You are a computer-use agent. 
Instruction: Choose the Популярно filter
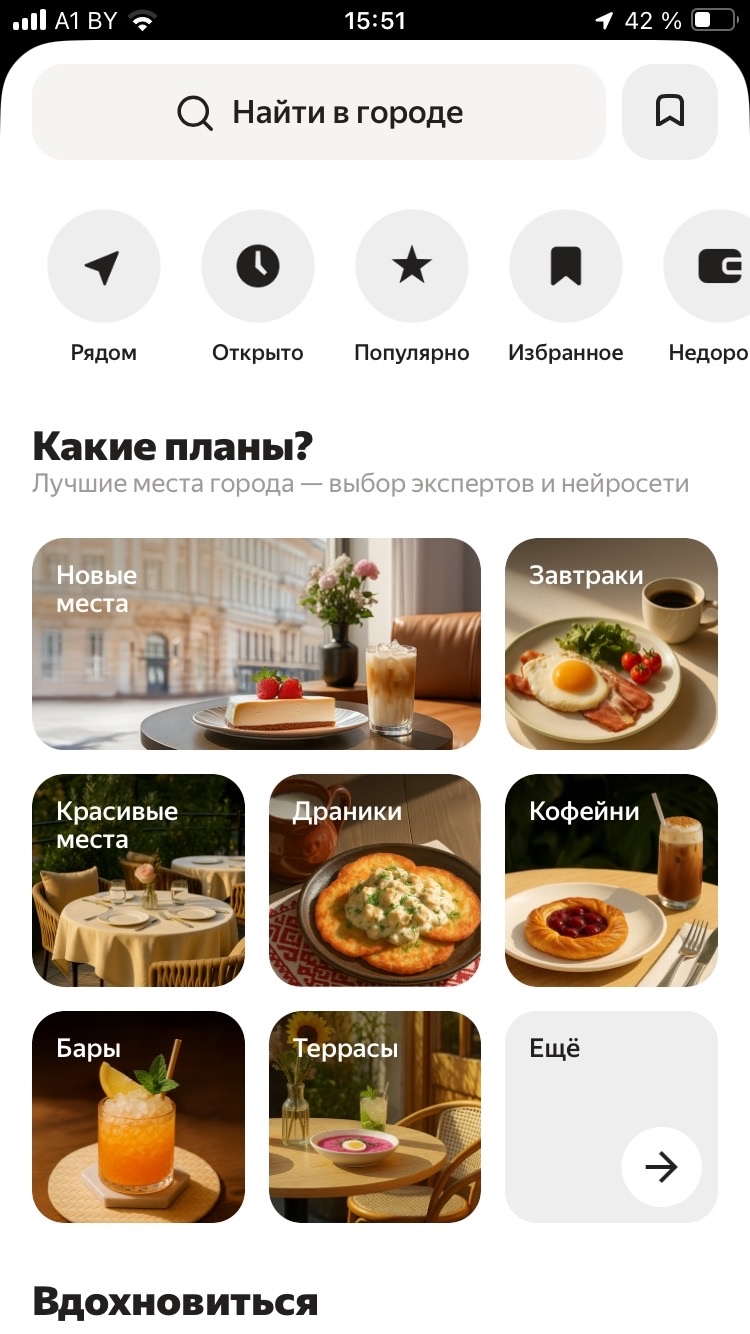pos(412,266)
